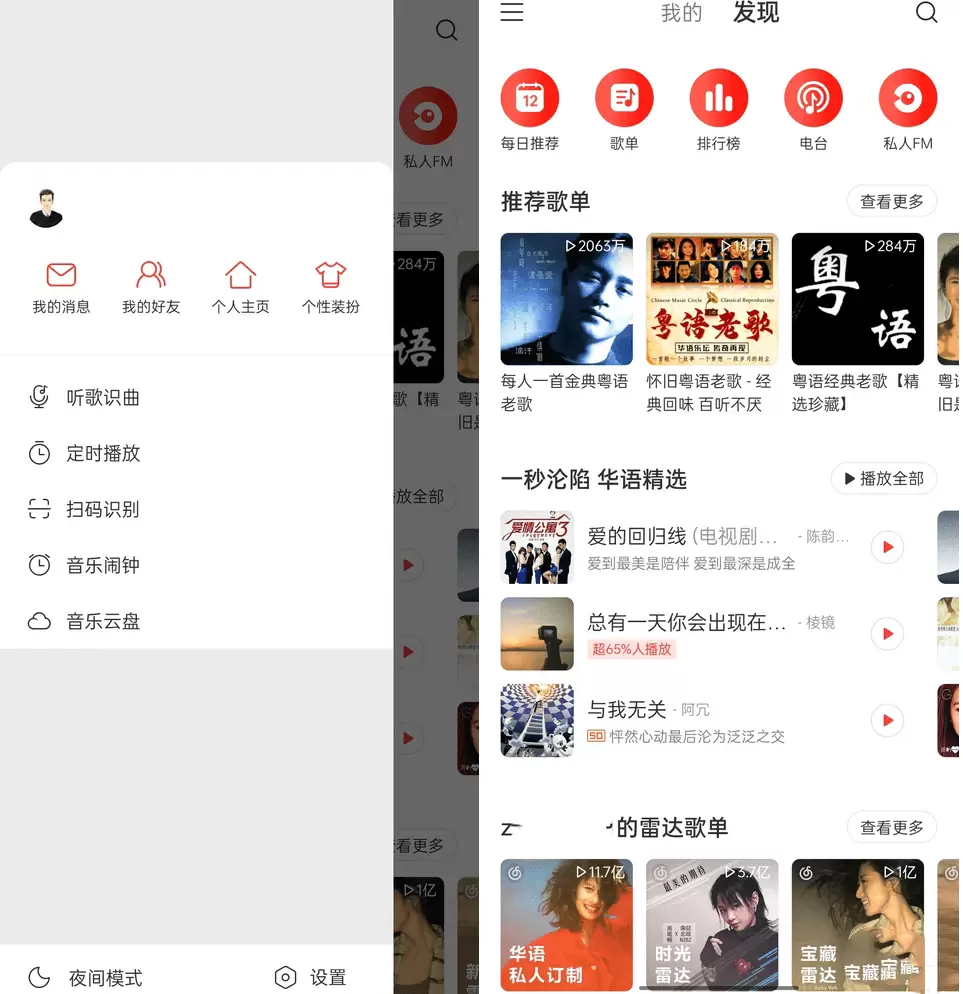Switch to the 我的 tab

tap(681, 13)
